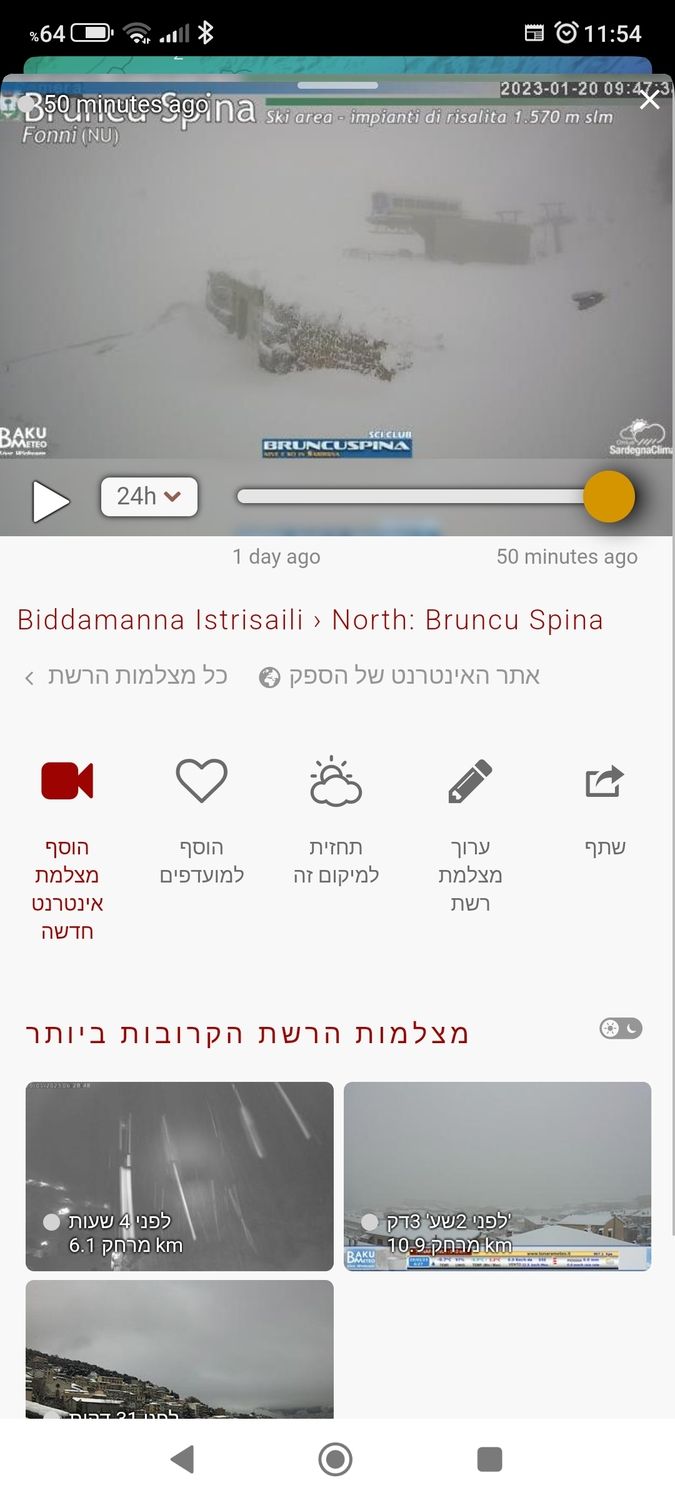Open the Biddamanna Istrisaili location link
Screen dimensions: 675x1500
pyautogui.click(x=160, y=620)
